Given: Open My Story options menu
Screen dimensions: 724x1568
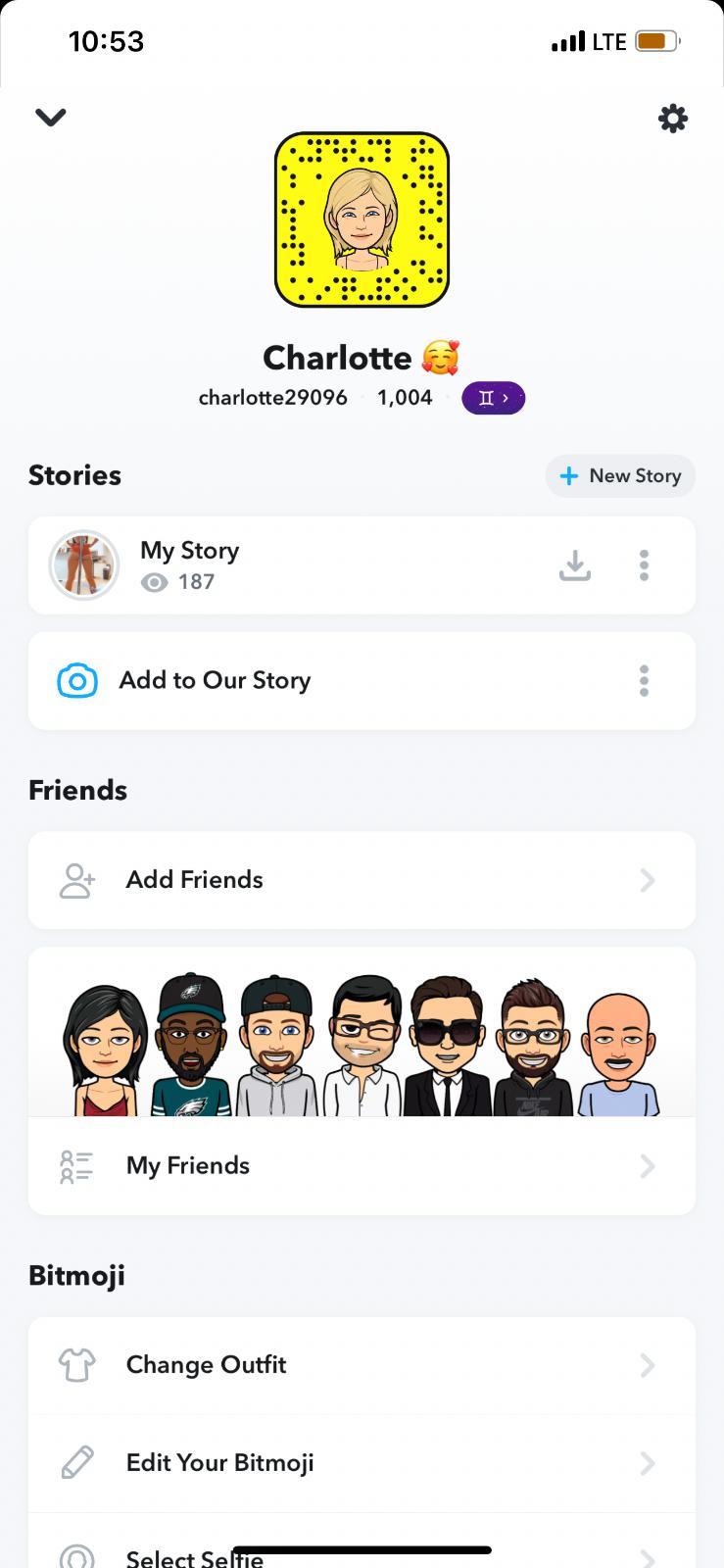Looking at the screenshot, I should pos(644,565).
